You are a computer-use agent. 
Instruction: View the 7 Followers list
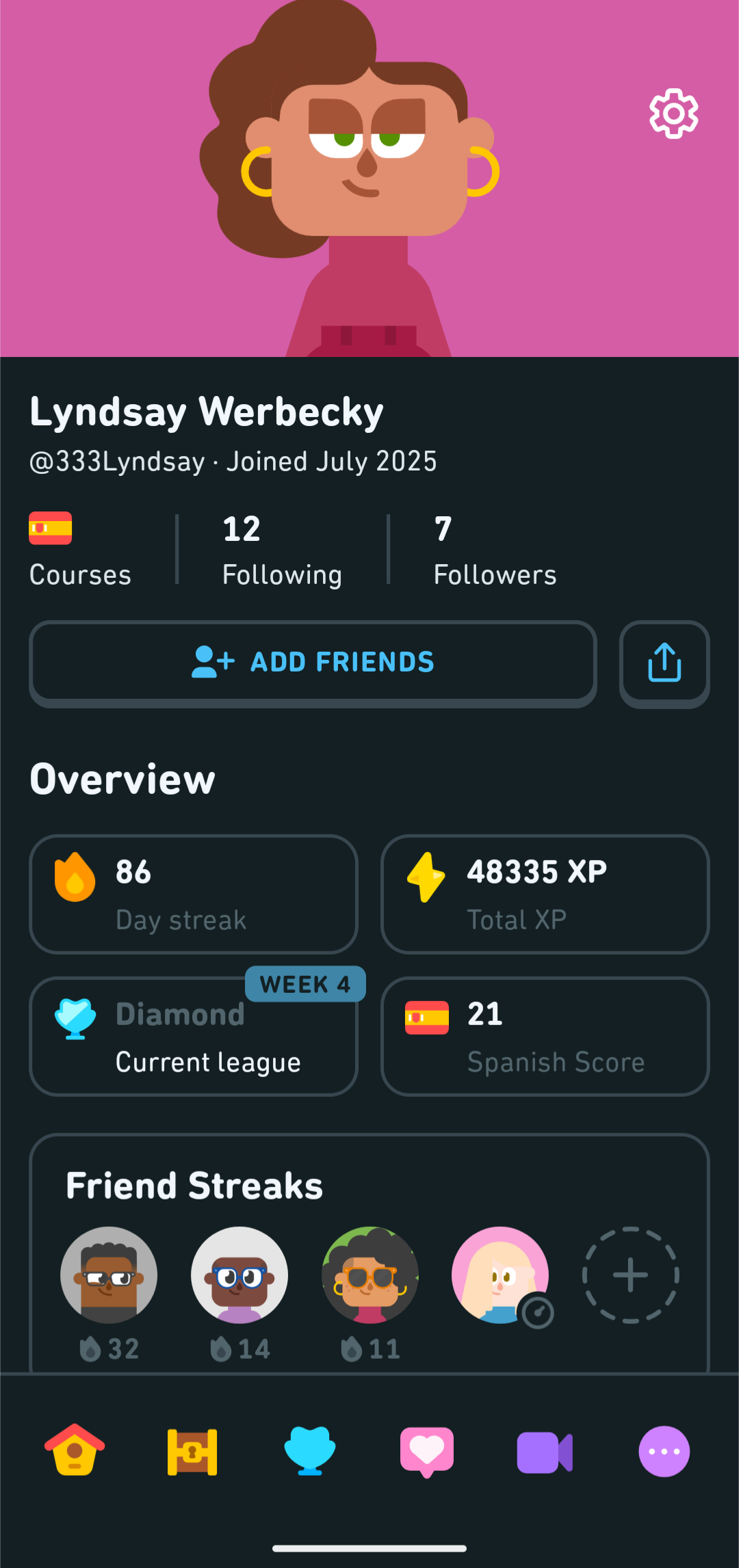[x=495, y=549]
